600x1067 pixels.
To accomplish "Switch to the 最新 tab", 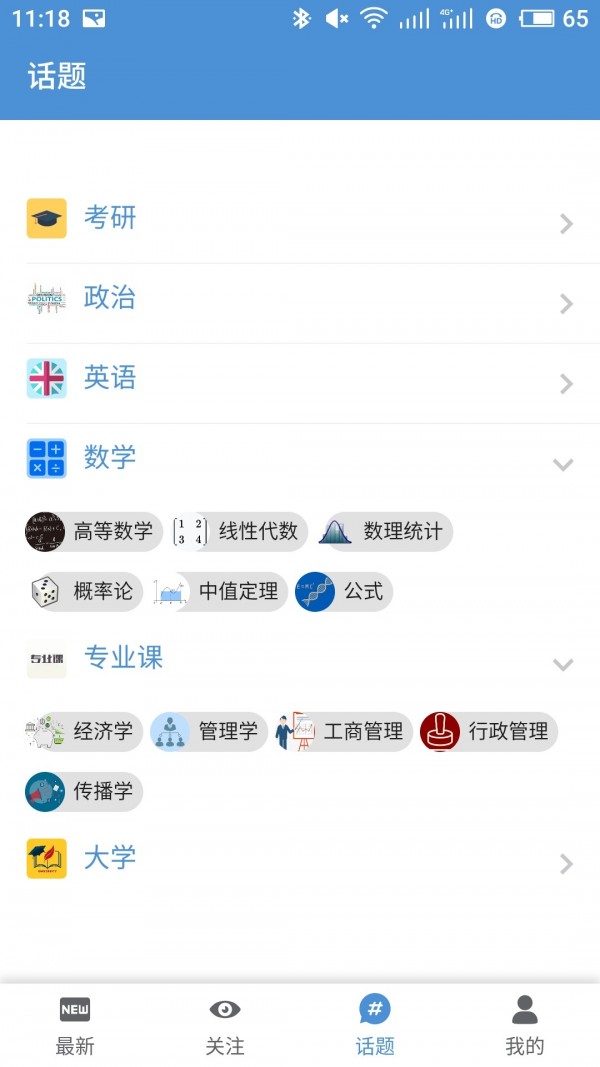I will coord(75,1026).
